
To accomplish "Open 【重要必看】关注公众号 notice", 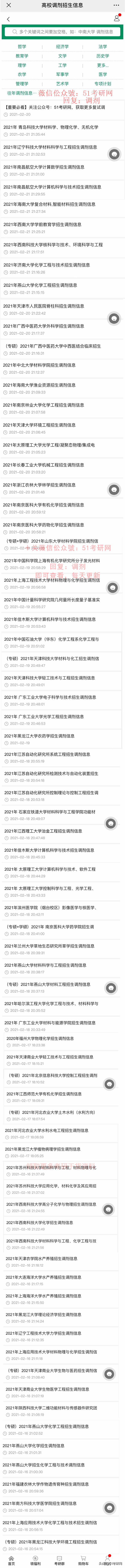I will pos(55,107).
